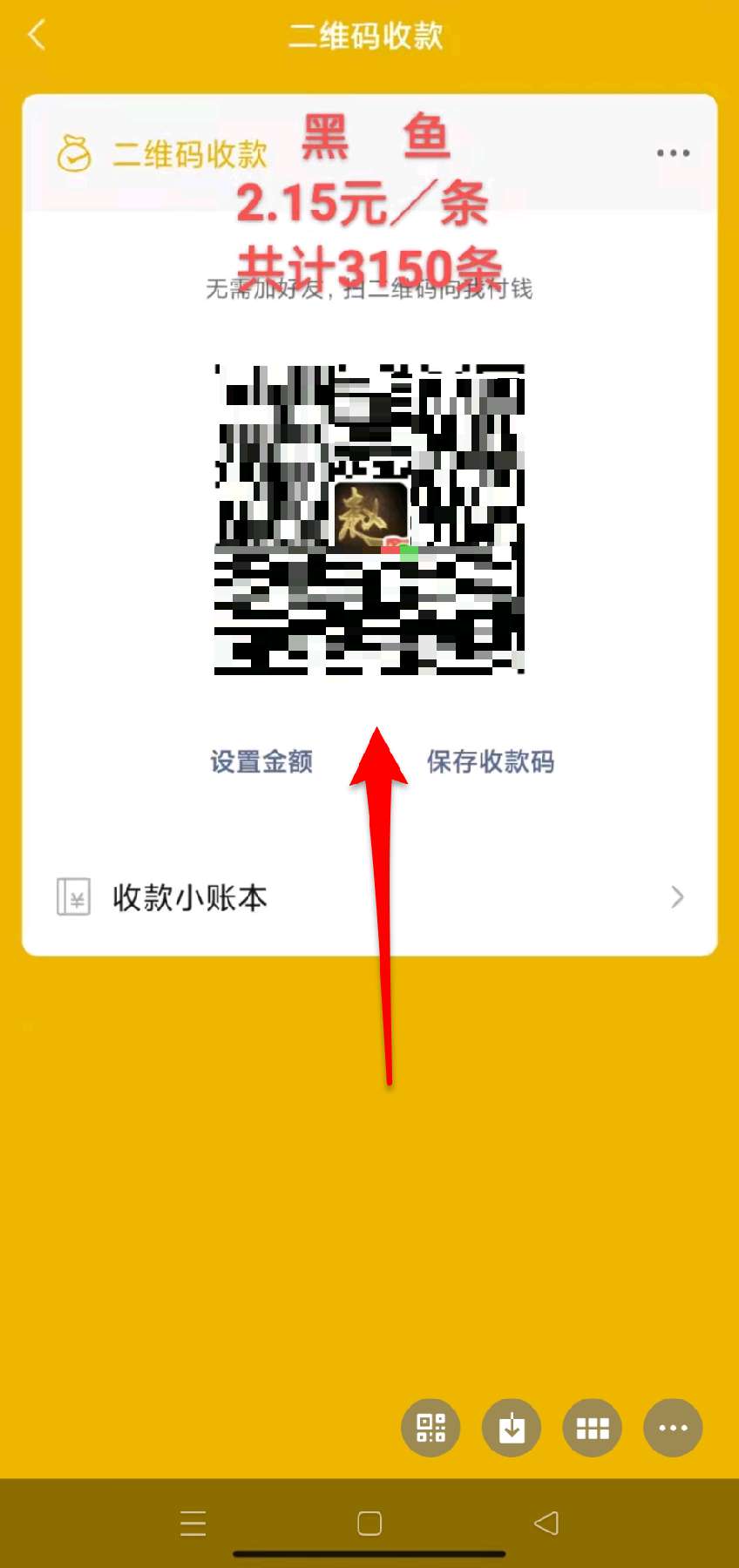Save the code via 保存收款码
The image size is (739, 1568).
490,761
